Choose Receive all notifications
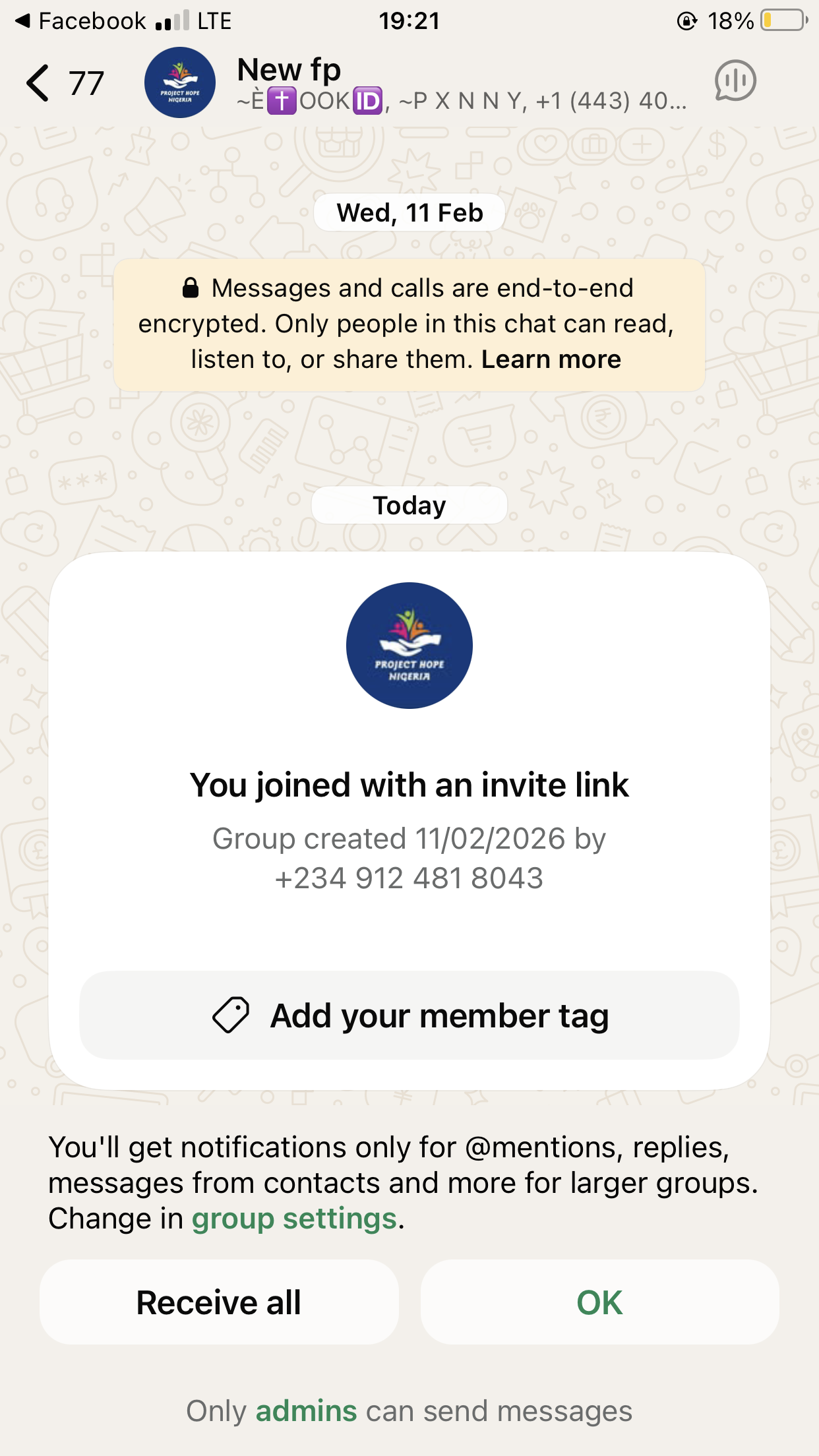819x1456 pixels. (219, 1302)
